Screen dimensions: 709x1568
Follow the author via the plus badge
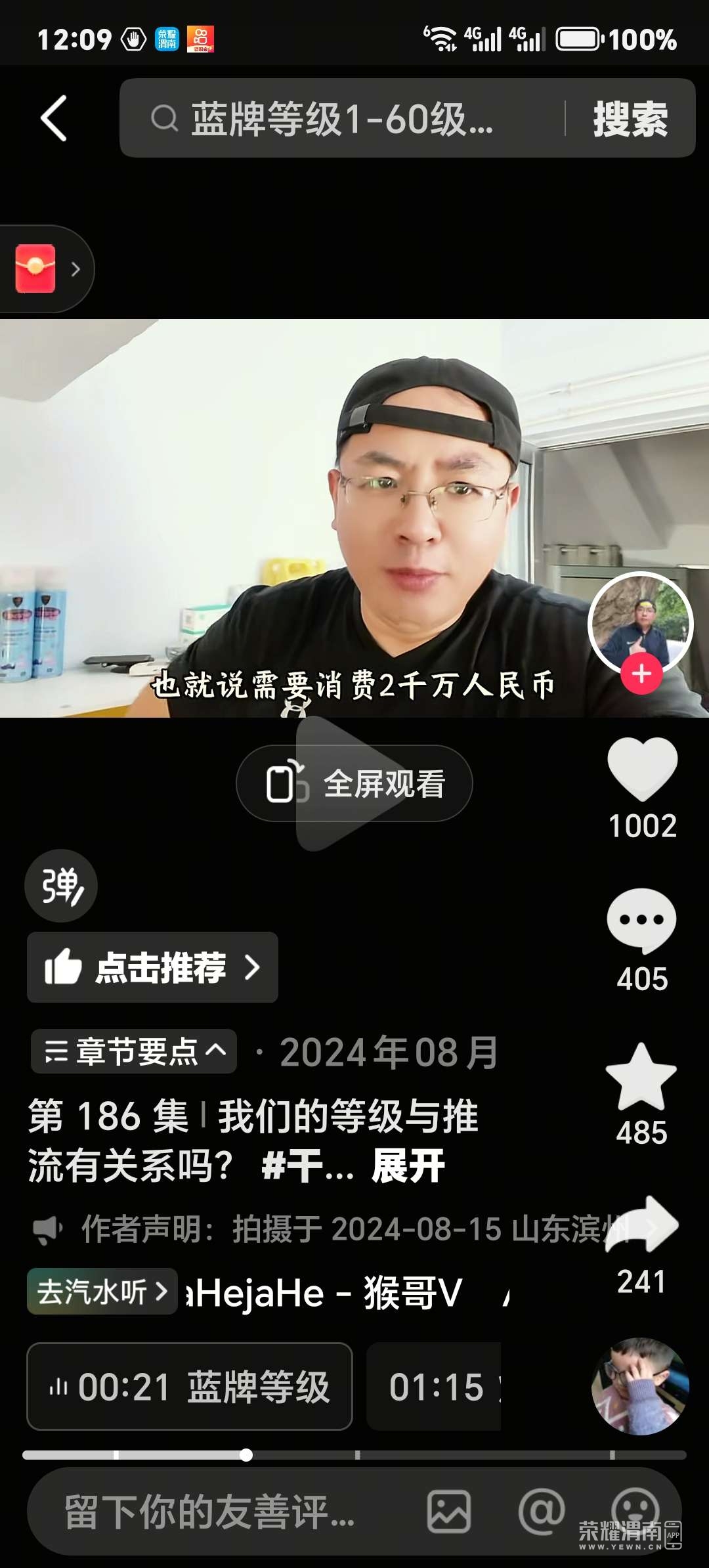641,674
